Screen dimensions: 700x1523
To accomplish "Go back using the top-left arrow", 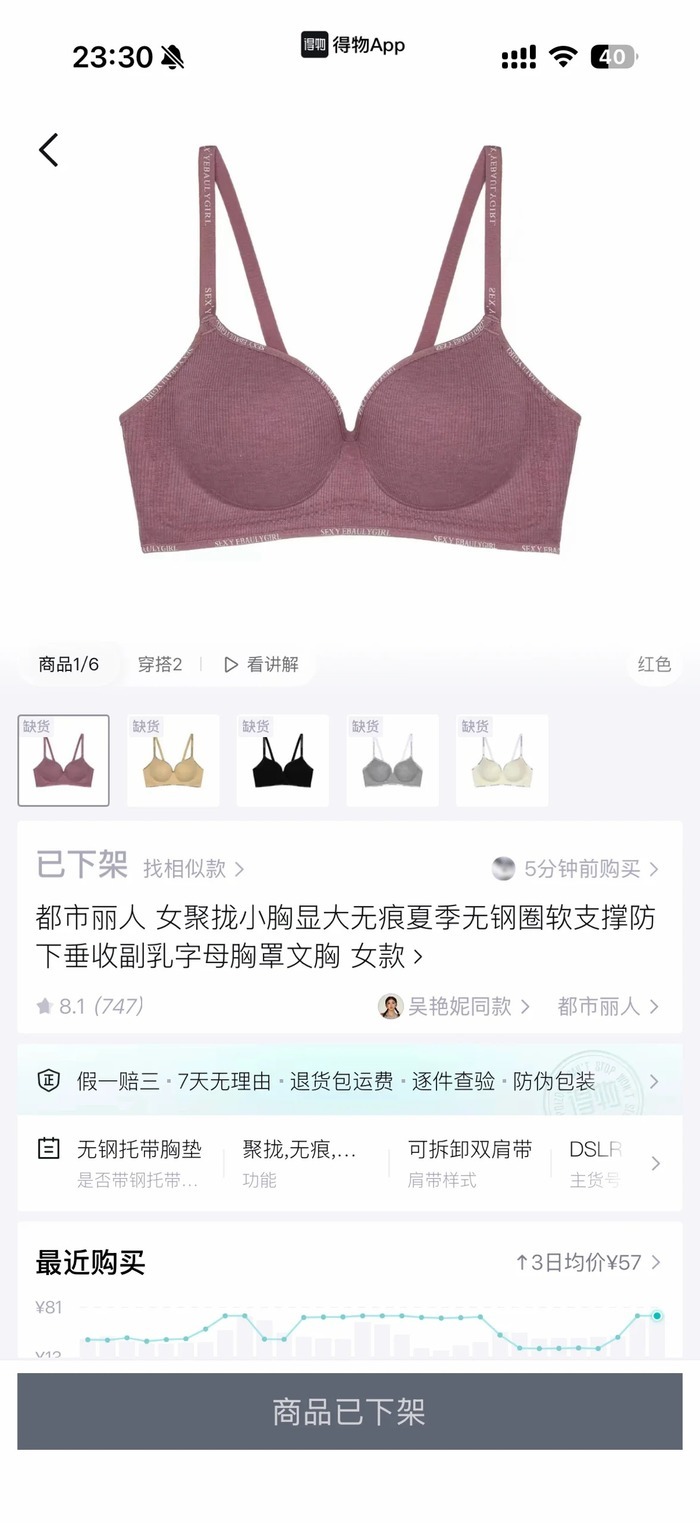I will pyautogui.click(x=48, y=150).
